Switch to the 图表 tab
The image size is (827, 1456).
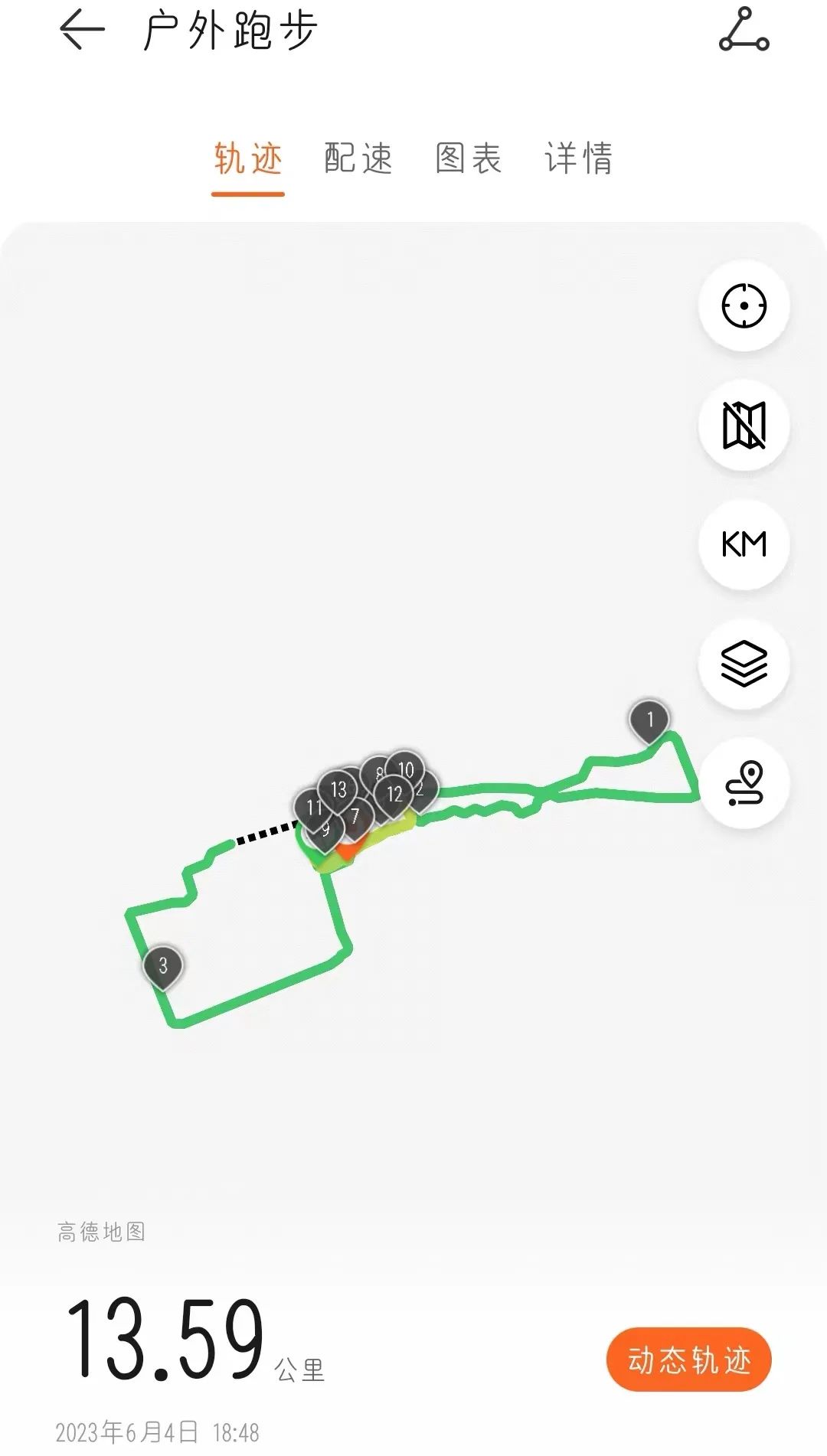click(469, 158)
